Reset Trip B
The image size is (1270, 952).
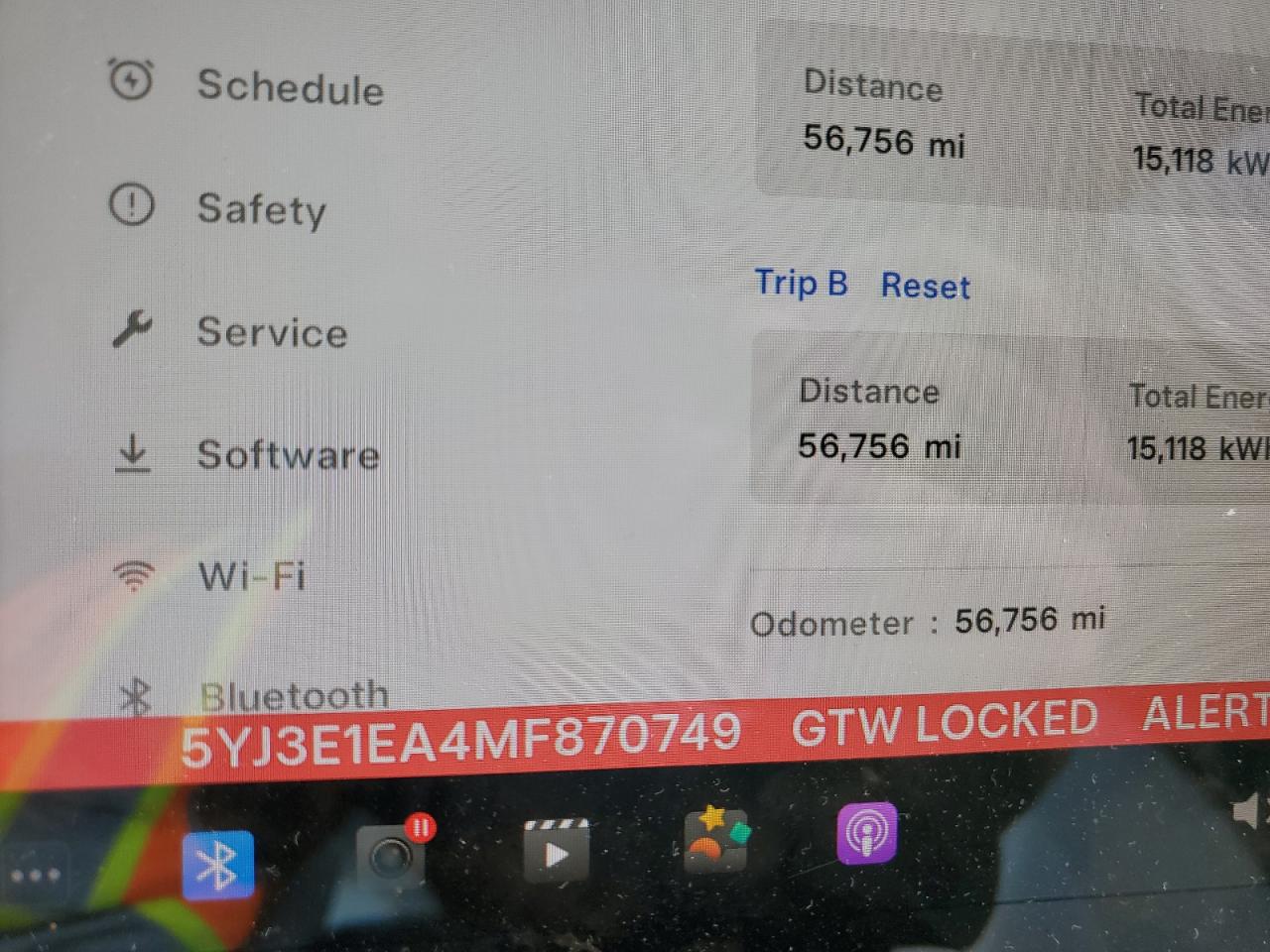tap(925, 287)
